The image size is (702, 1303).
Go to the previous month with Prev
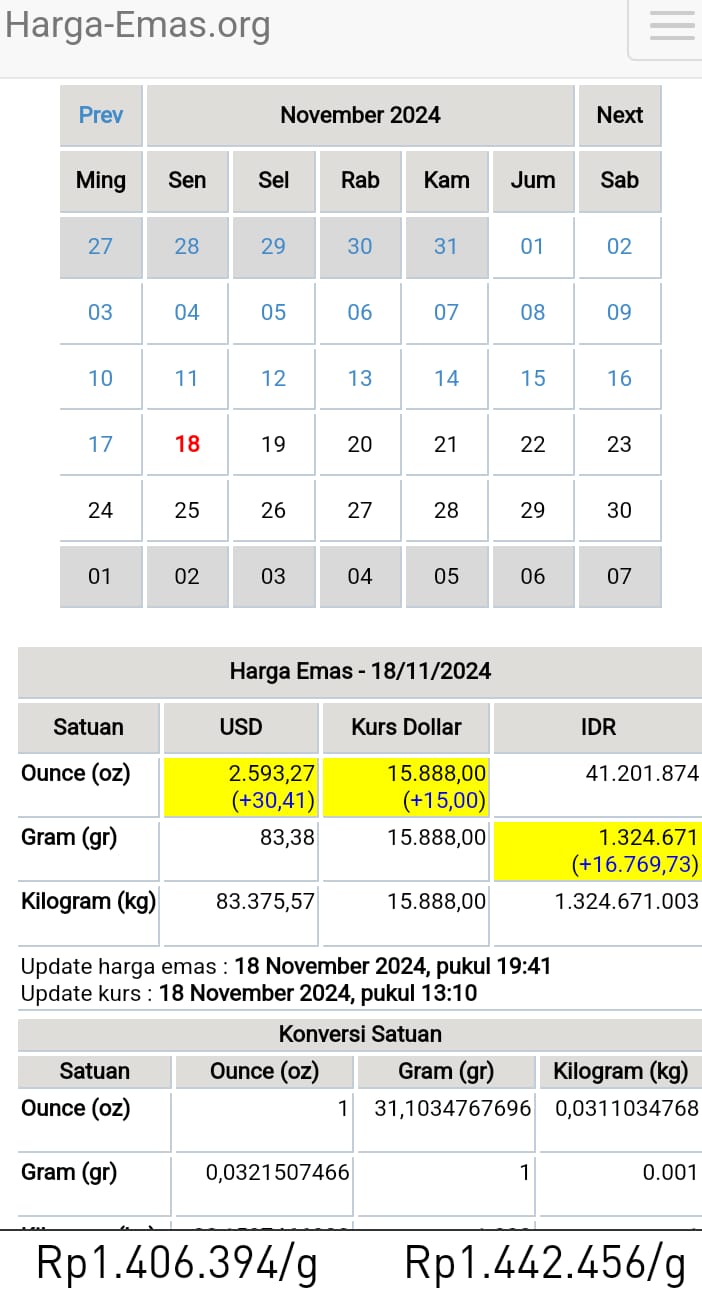tap(101, 115)
